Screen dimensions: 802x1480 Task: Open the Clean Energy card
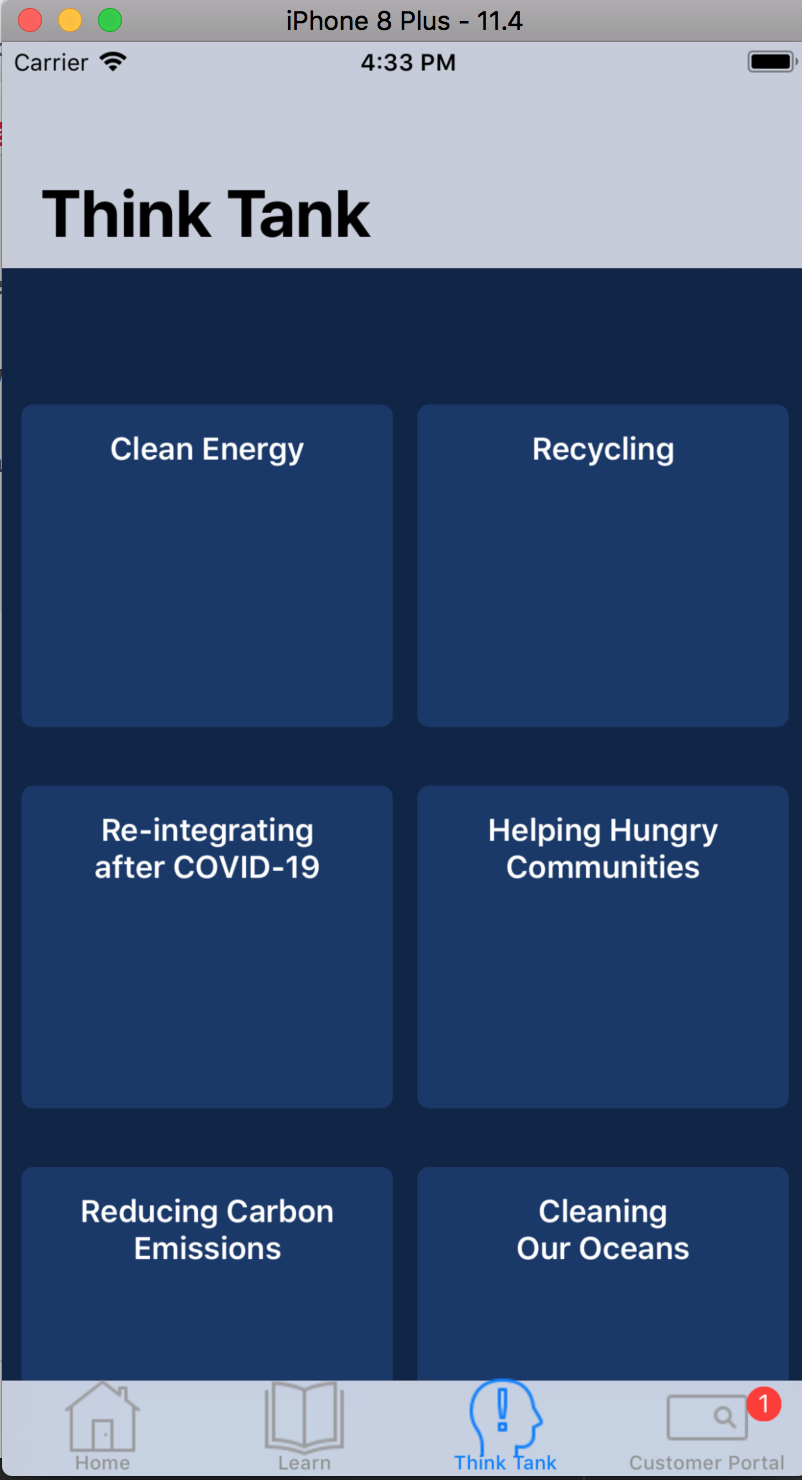click(207, 565)
